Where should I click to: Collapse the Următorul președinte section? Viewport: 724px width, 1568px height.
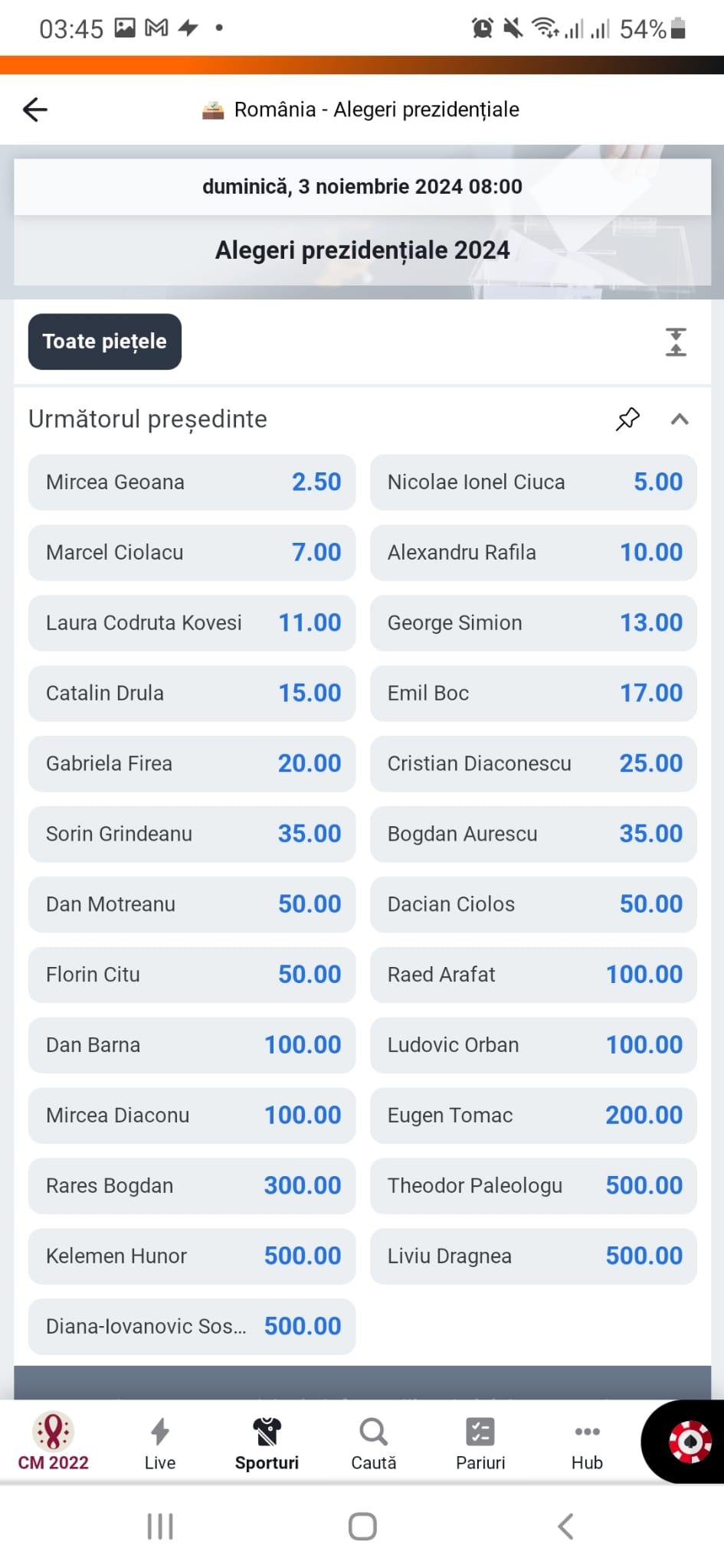click(x=680, y=419)
